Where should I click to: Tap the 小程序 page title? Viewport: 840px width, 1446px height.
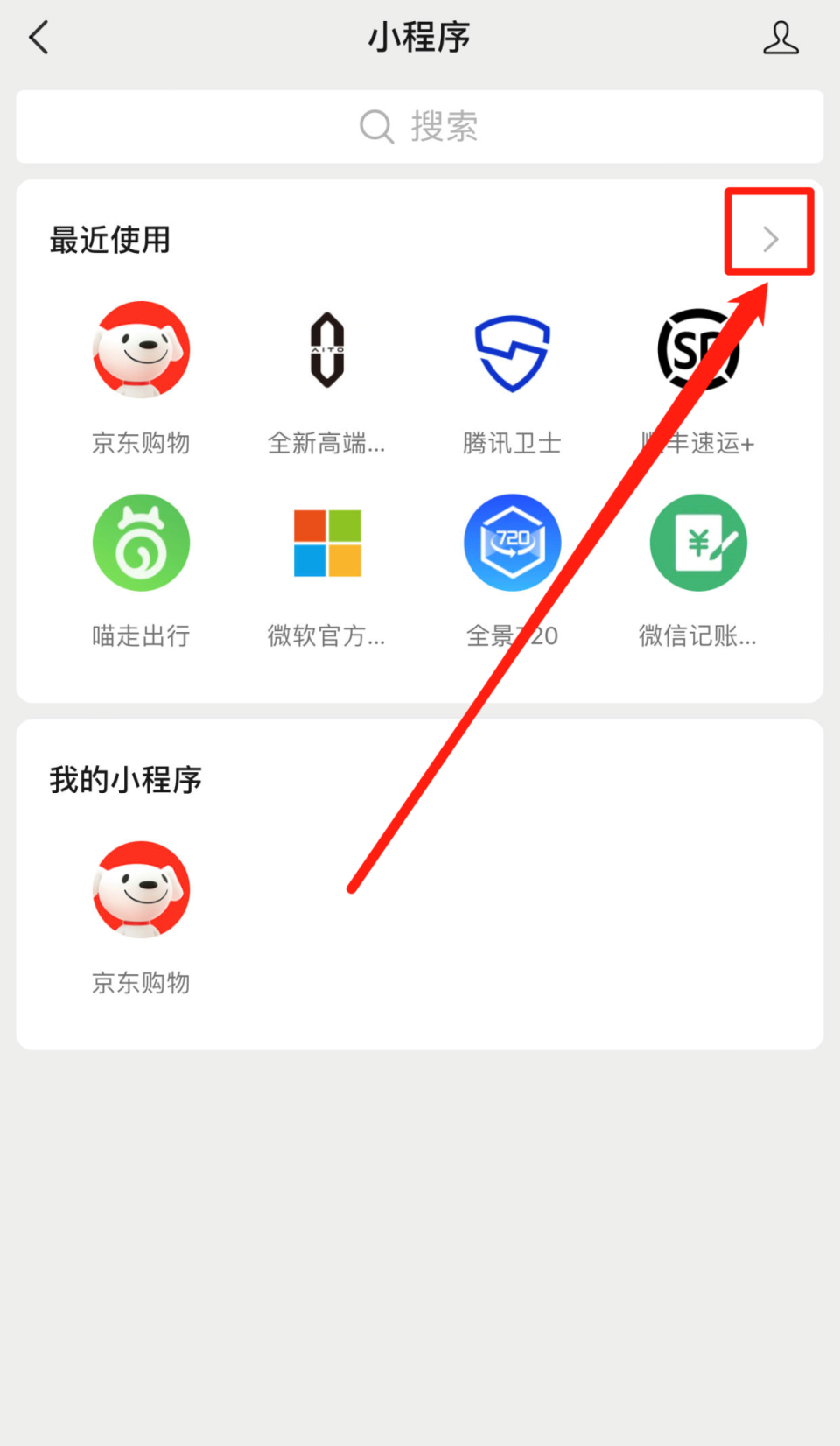[419, 37]
